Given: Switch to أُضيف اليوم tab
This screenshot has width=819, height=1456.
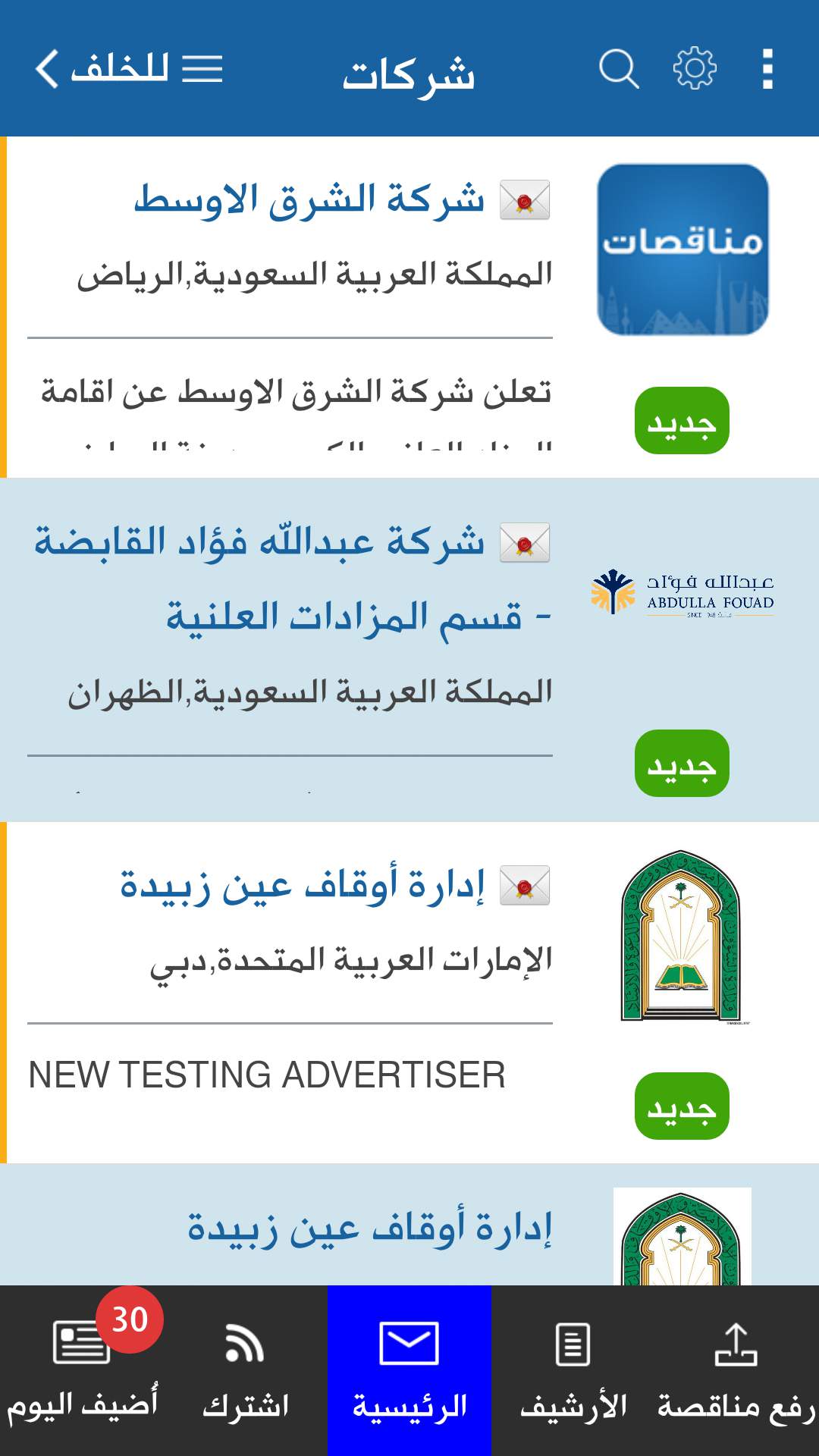Looking at the screenshot, I should click(x=82, y=1371).
